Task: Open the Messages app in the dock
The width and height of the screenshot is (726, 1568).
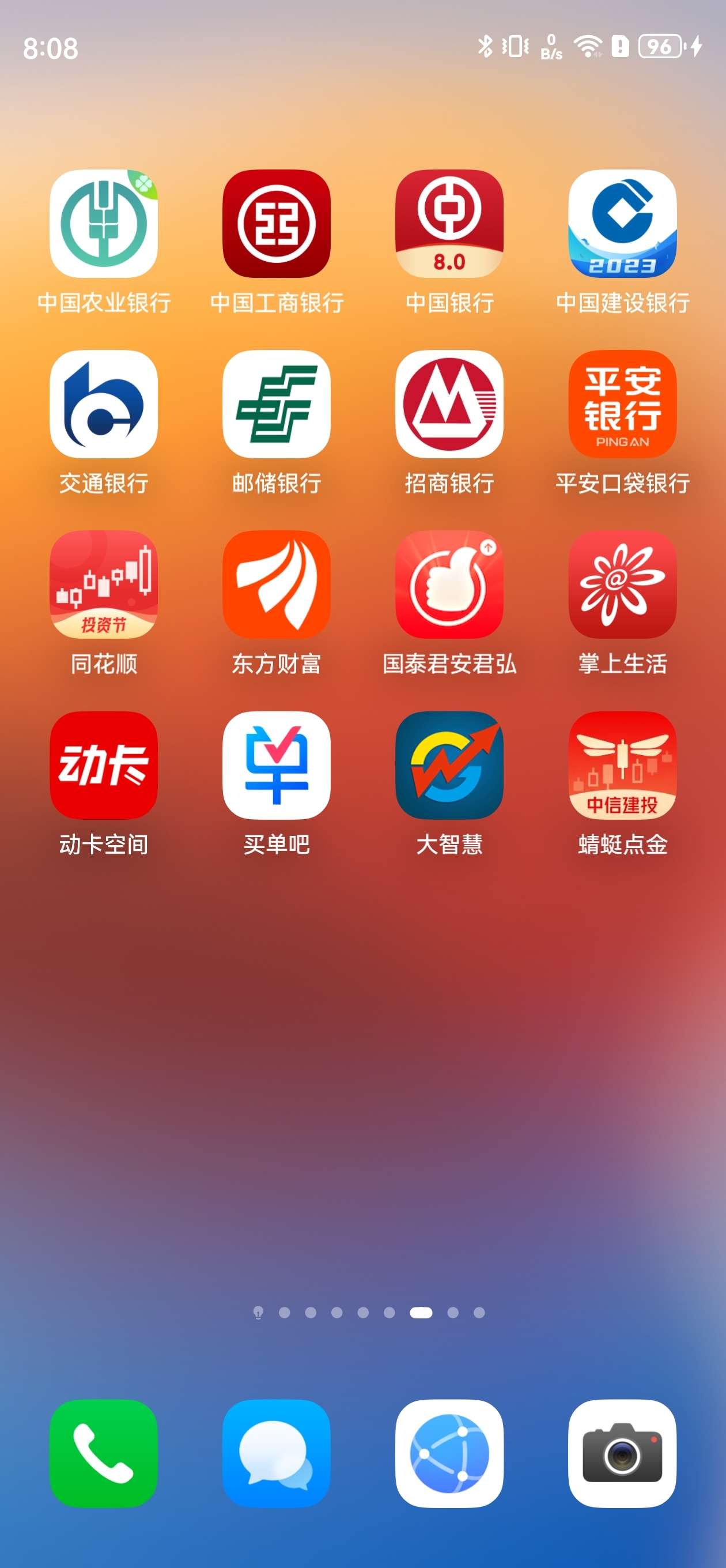Action: [276, 1453]
